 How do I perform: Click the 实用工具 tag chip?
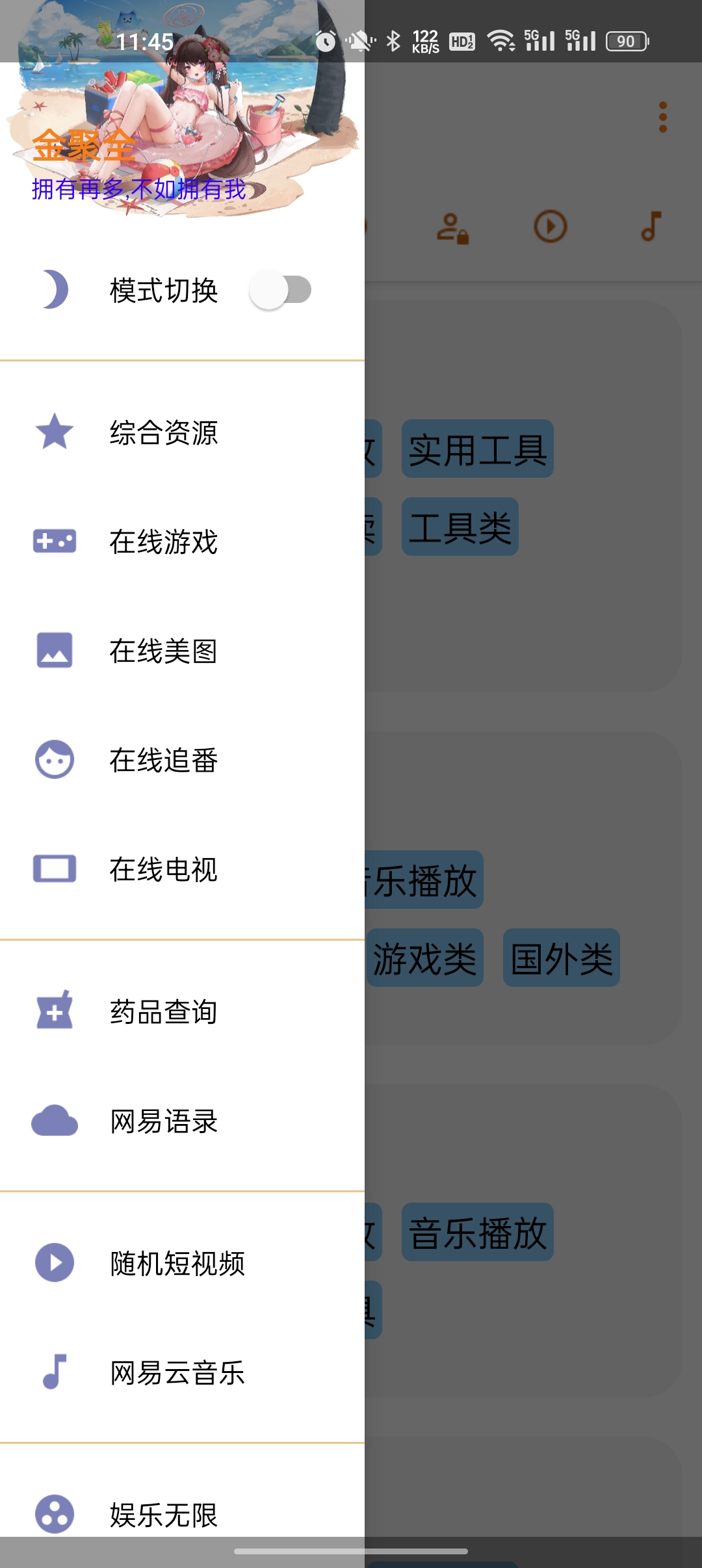[x=477, y=449]
